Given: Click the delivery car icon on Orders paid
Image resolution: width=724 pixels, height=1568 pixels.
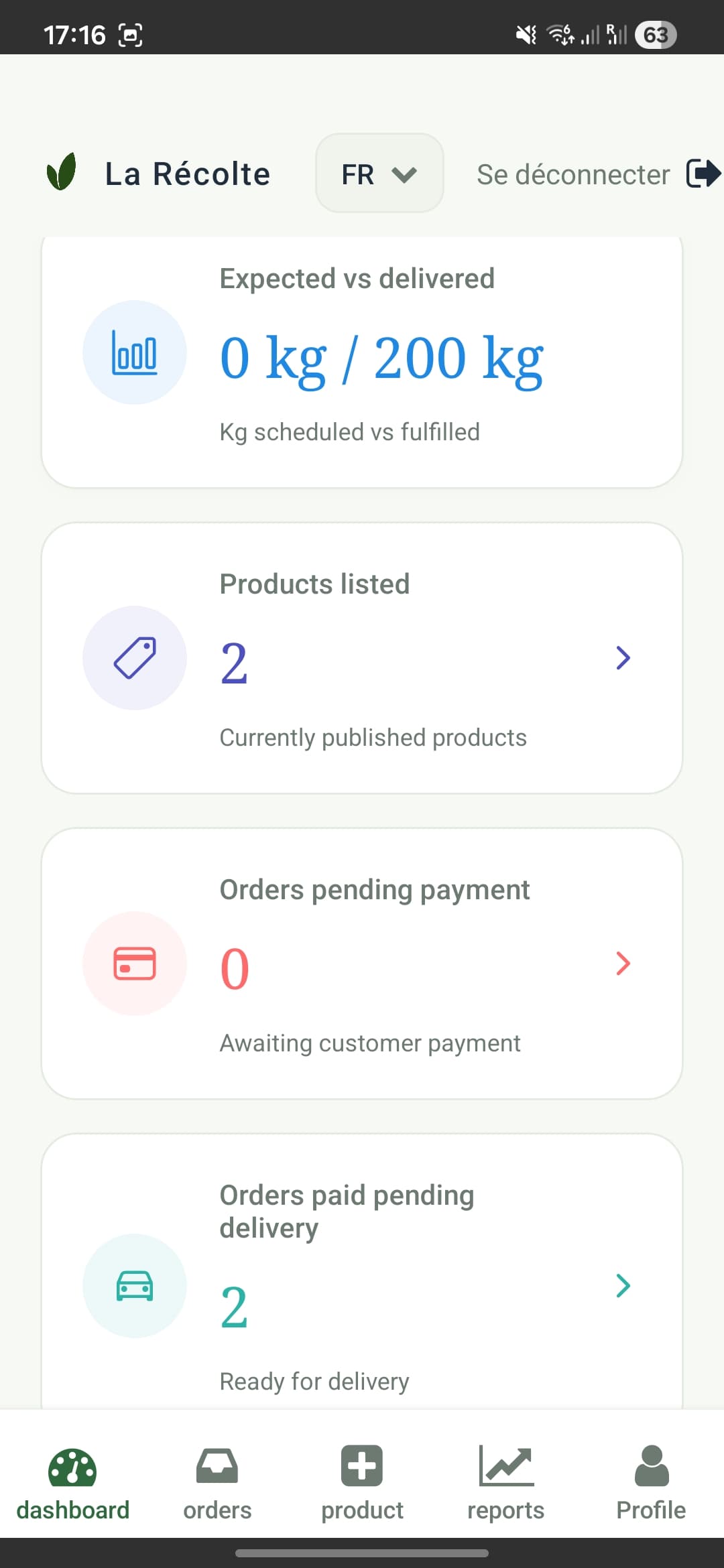Looking at the screenshot, I should click(134, 1287).
